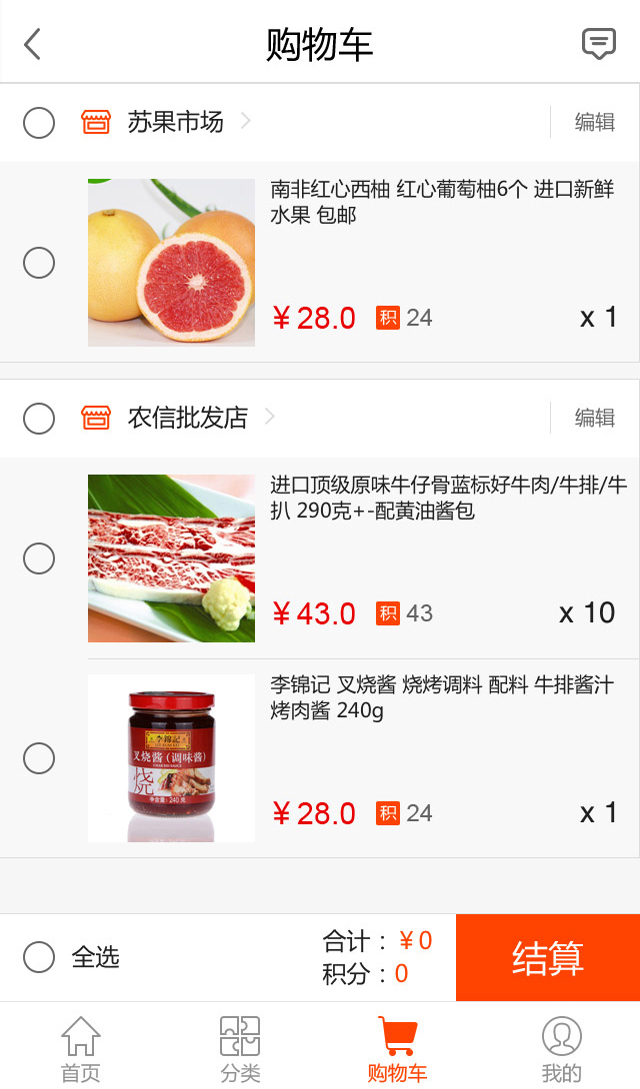The width and height of the screenshot is (640, 1089).
Task: Tap 编辑 for the 苏果市场 store
Action: [594, 123]
